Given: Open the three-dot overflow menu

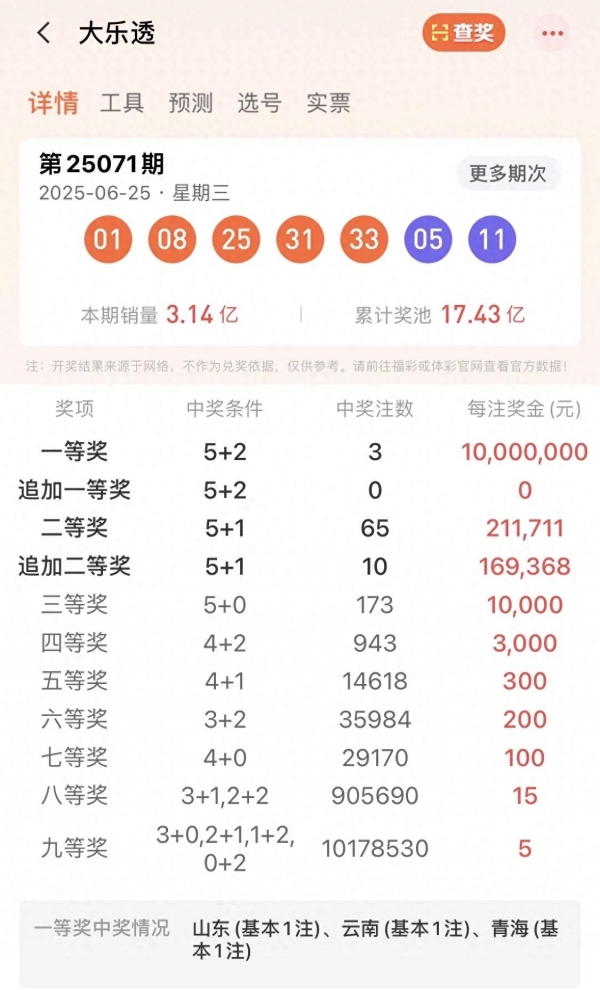Looking at the screenshot, I should pos(553,33).
